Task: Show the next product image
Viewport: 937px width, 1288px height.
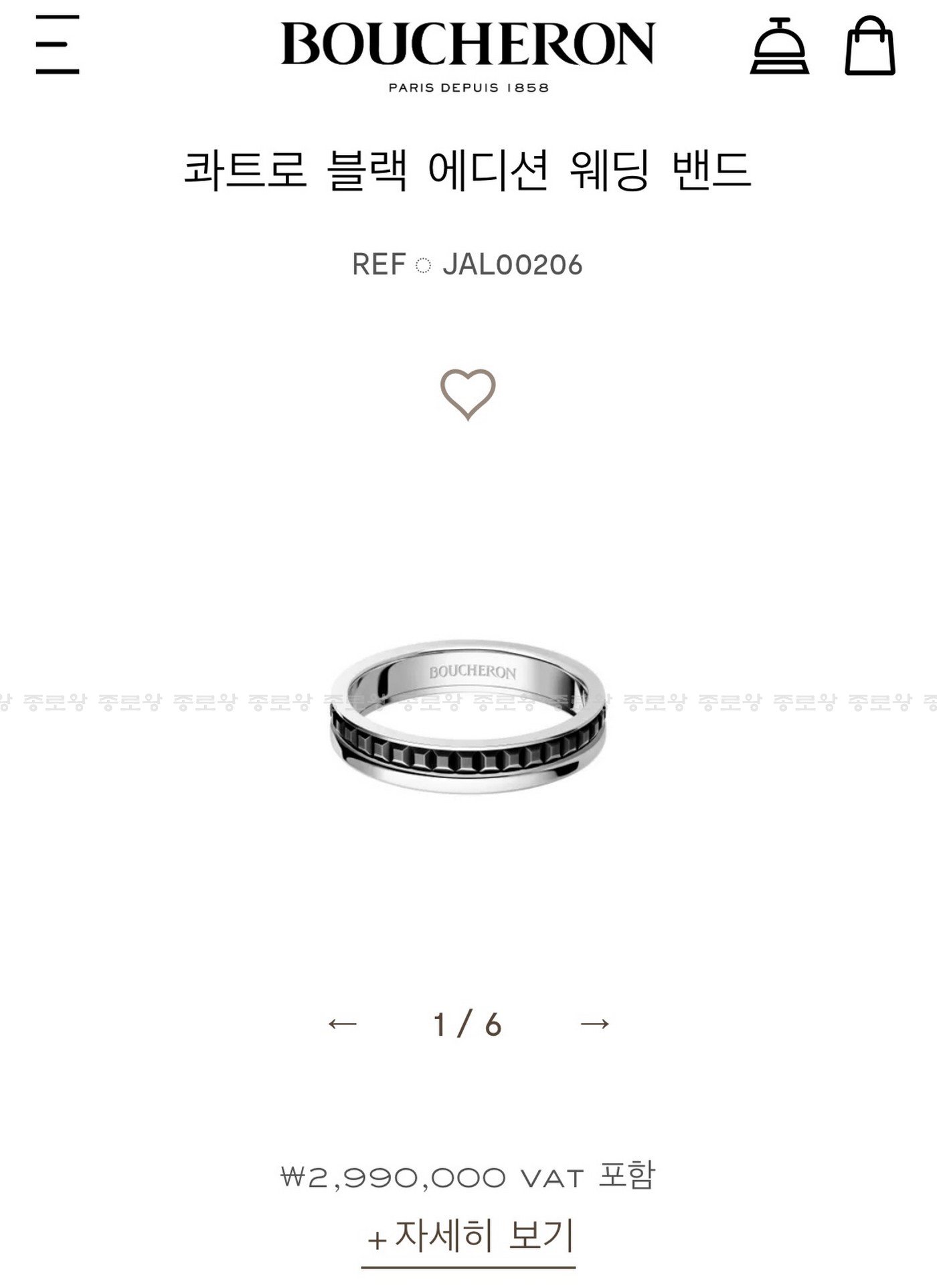Action: (594, 1024)
